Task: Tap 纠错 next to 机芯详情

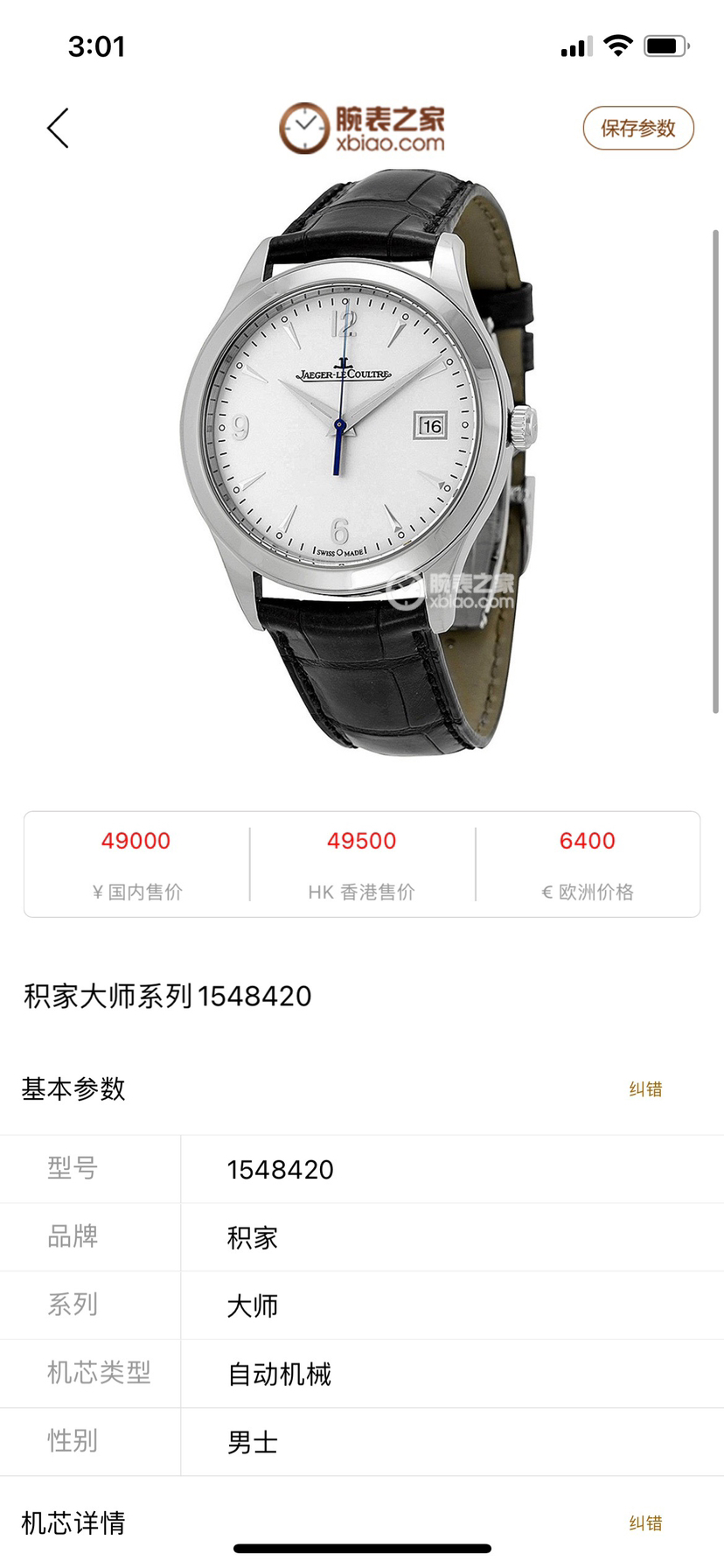Action: tap(645, 1523)
